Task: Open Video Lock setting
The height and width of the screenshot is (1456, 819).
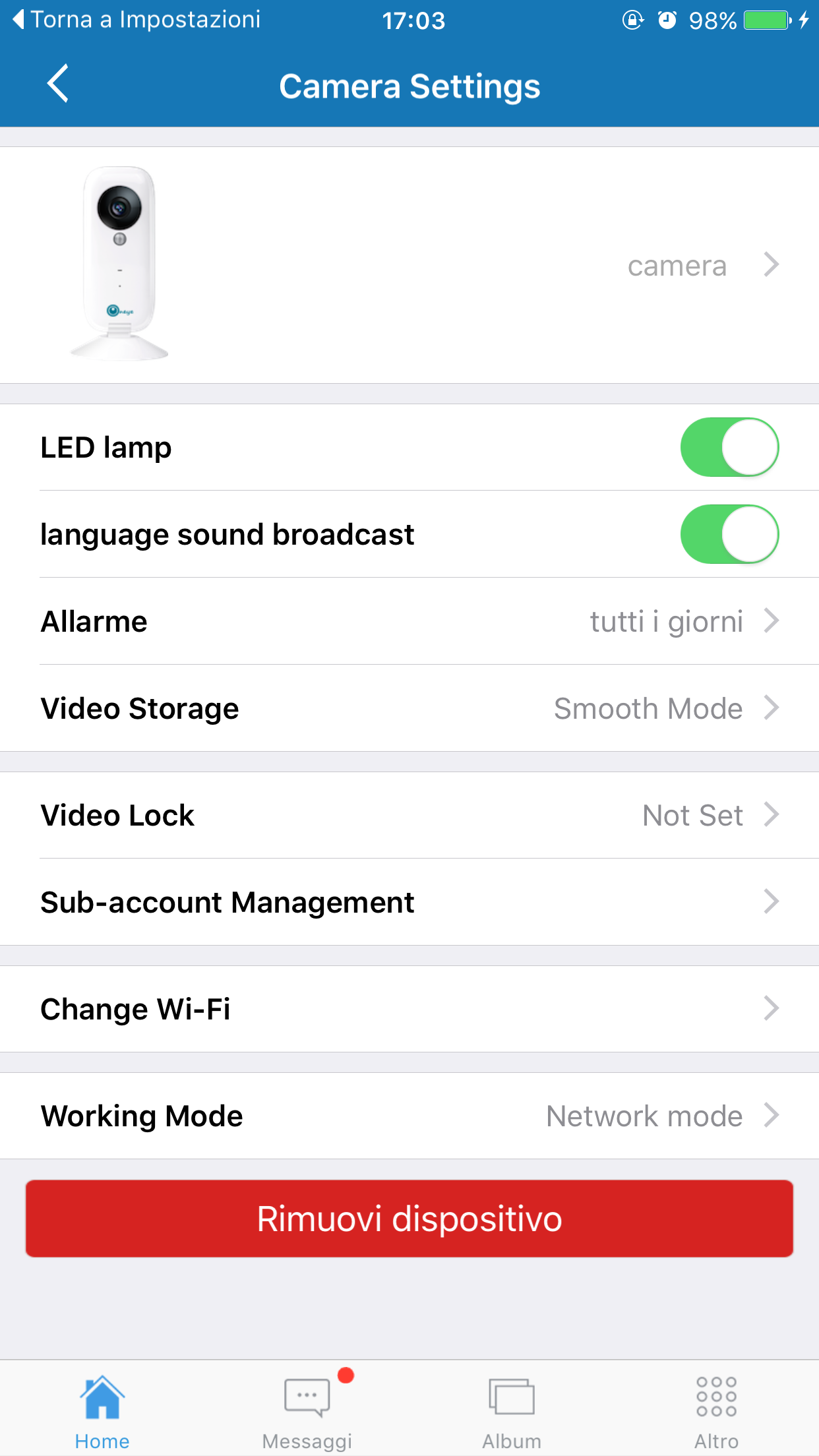Action: coord(409,815)
